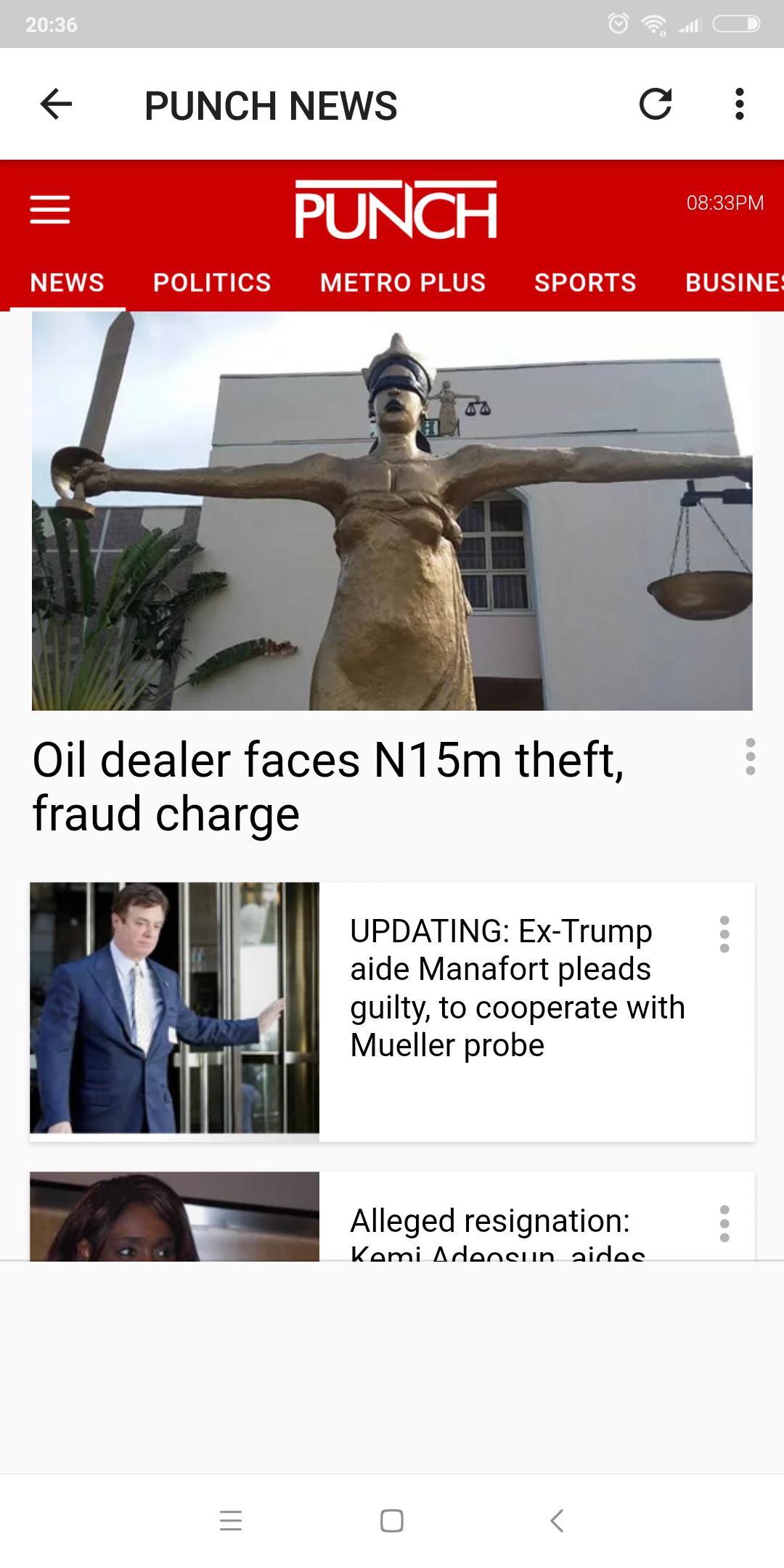Switch to the Business tab
784x1568 pixels.
tap(734, 282)
